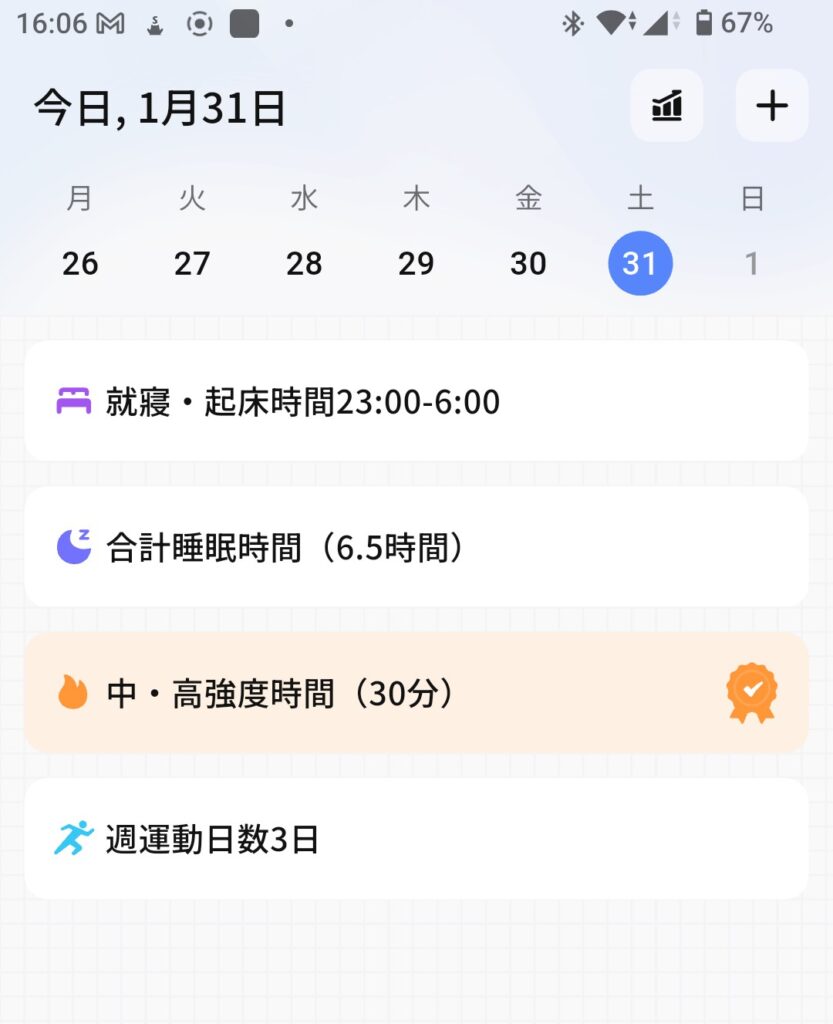
Task: Select Thursday the 29th
Action: (x=416, y=263)
